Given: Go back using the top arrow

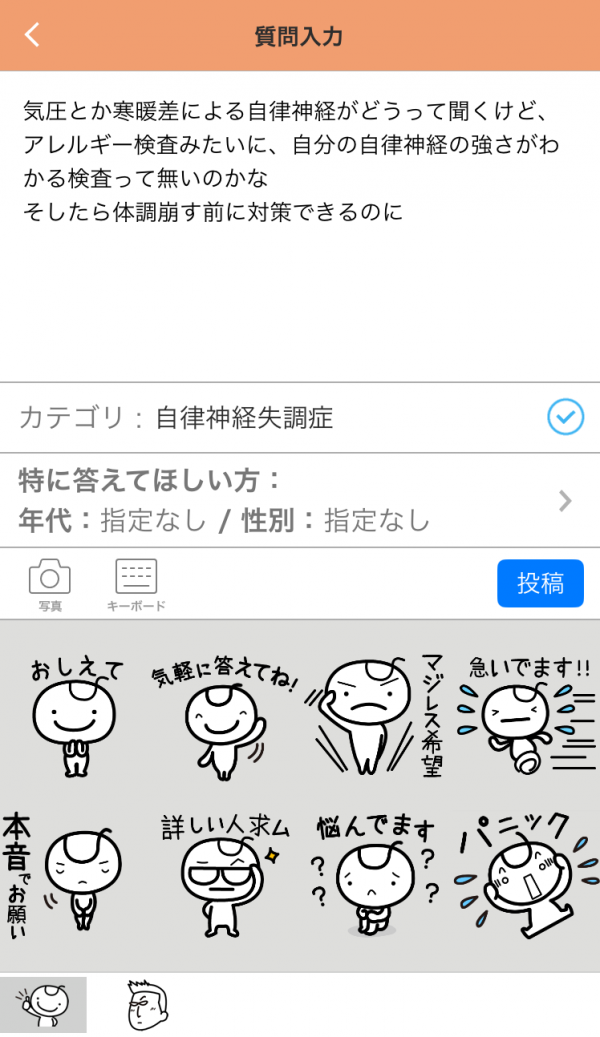Looking at the screenshot, I should pos(33,36).
